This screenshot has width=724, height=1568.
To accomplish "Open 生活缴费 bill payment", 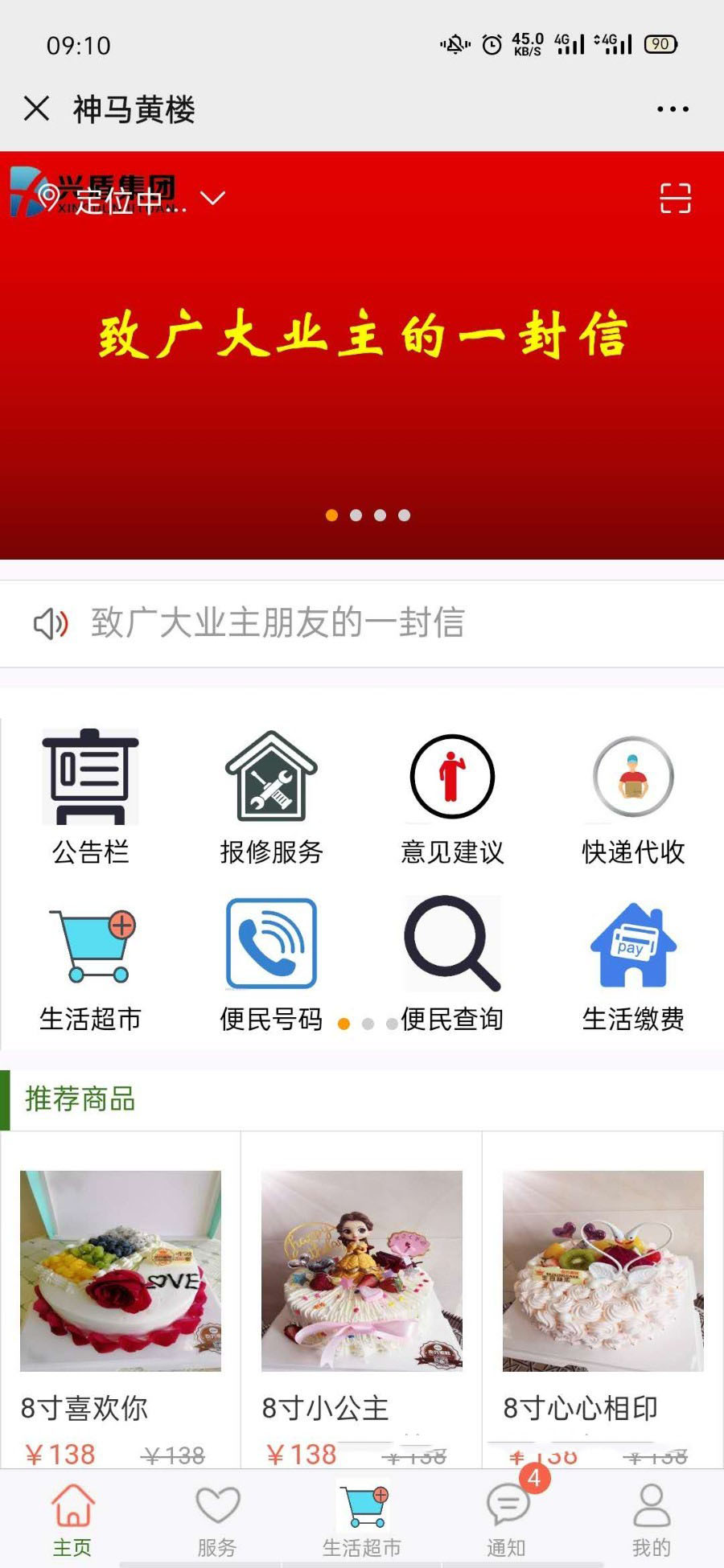I will tap(633, 965).
